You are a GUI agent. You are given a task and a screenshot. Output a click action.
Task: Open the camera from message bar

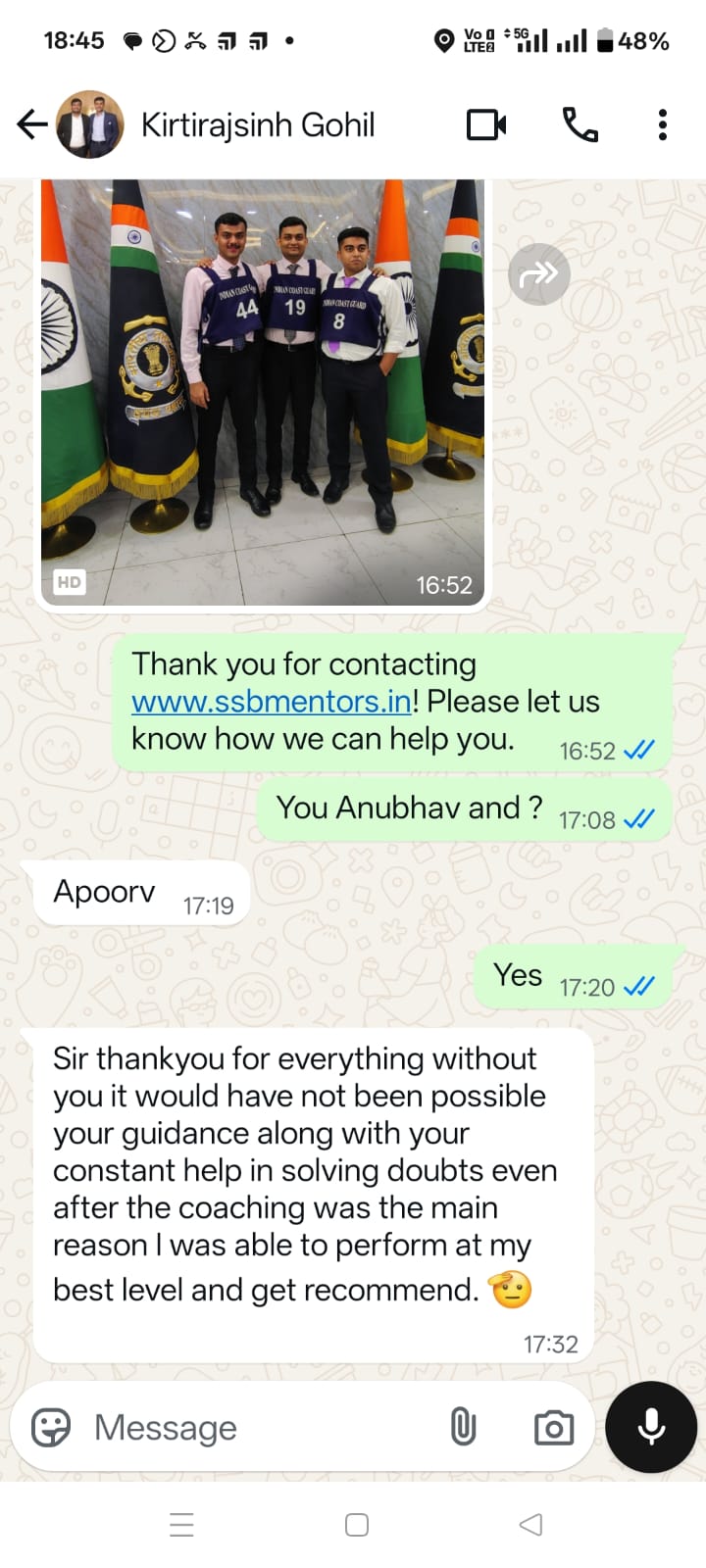point(554,1427)
